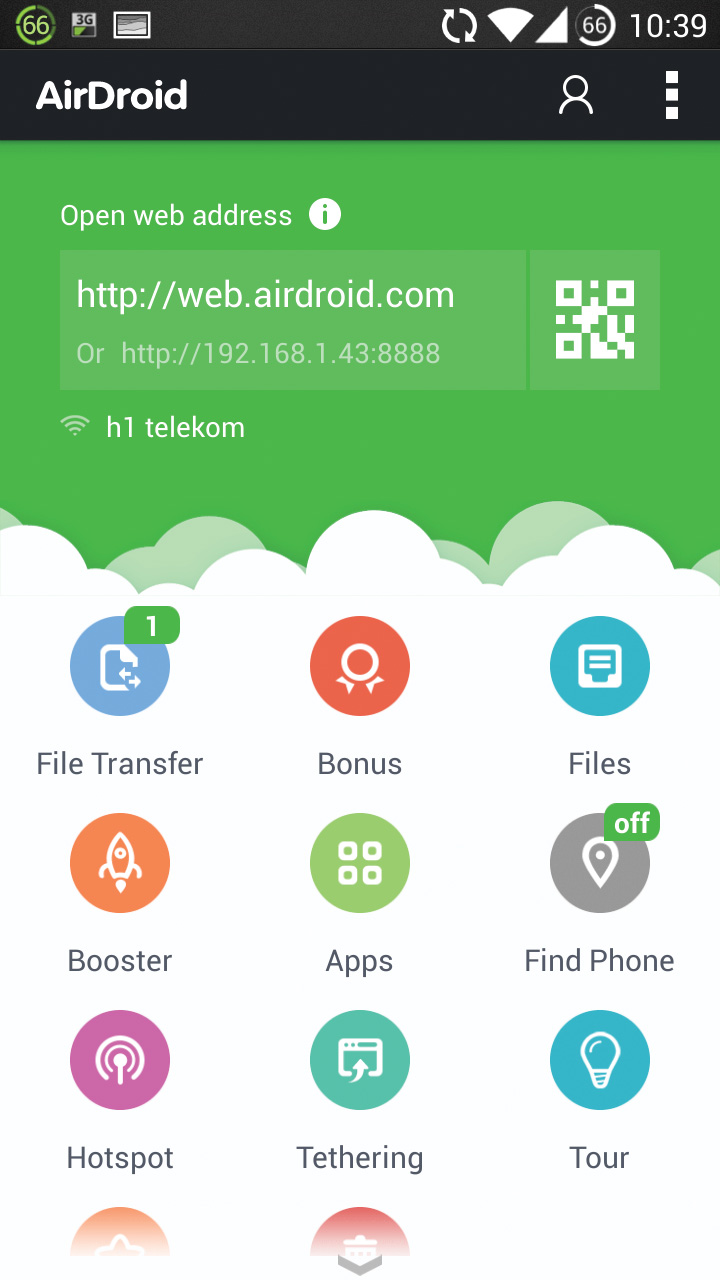Scan QR code to connect
Screen dimensions: 720x1280
point(595,320)
